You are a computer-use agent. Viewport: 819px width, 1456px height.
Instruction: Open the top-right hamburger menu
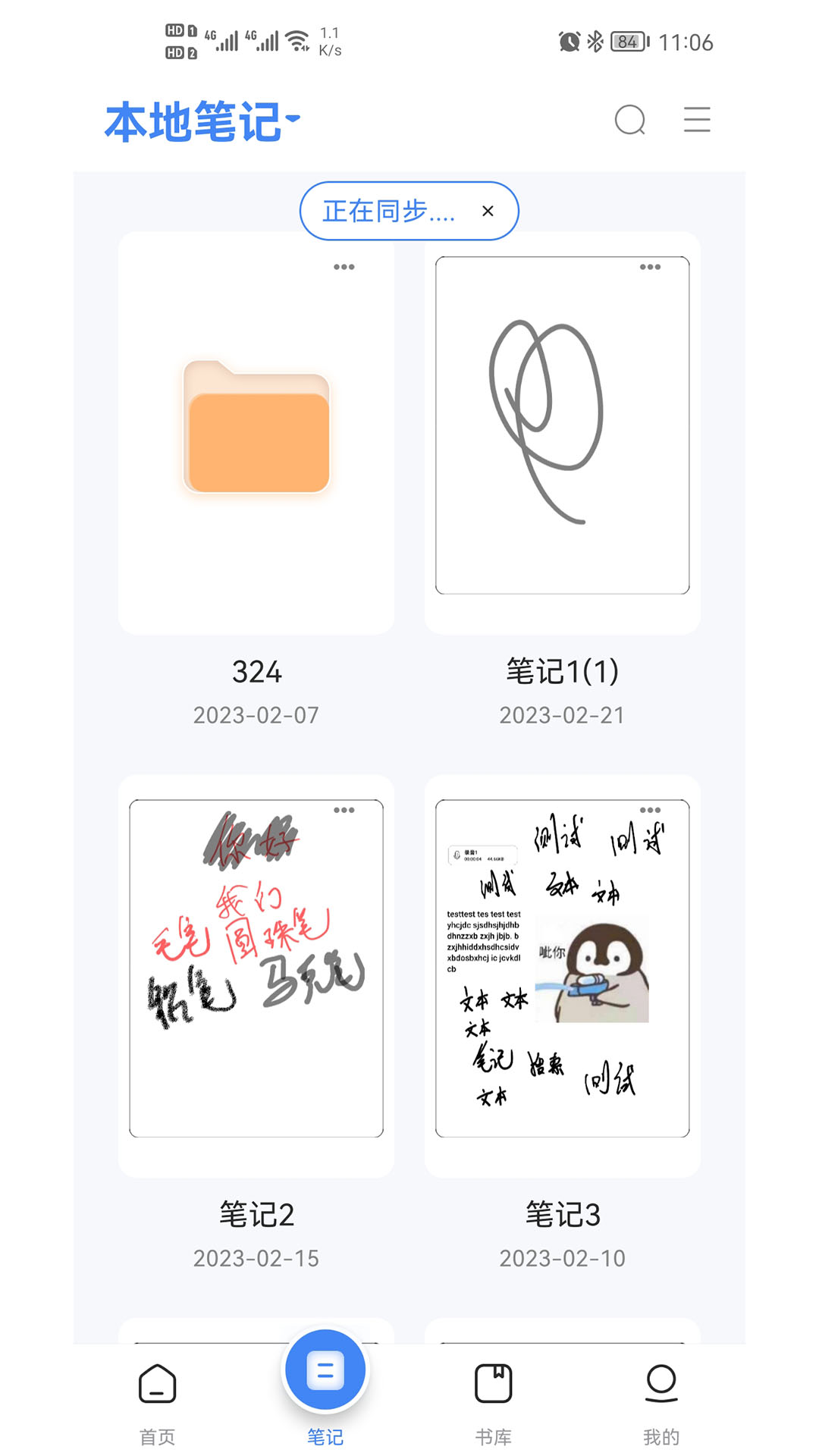coord(697,120)
